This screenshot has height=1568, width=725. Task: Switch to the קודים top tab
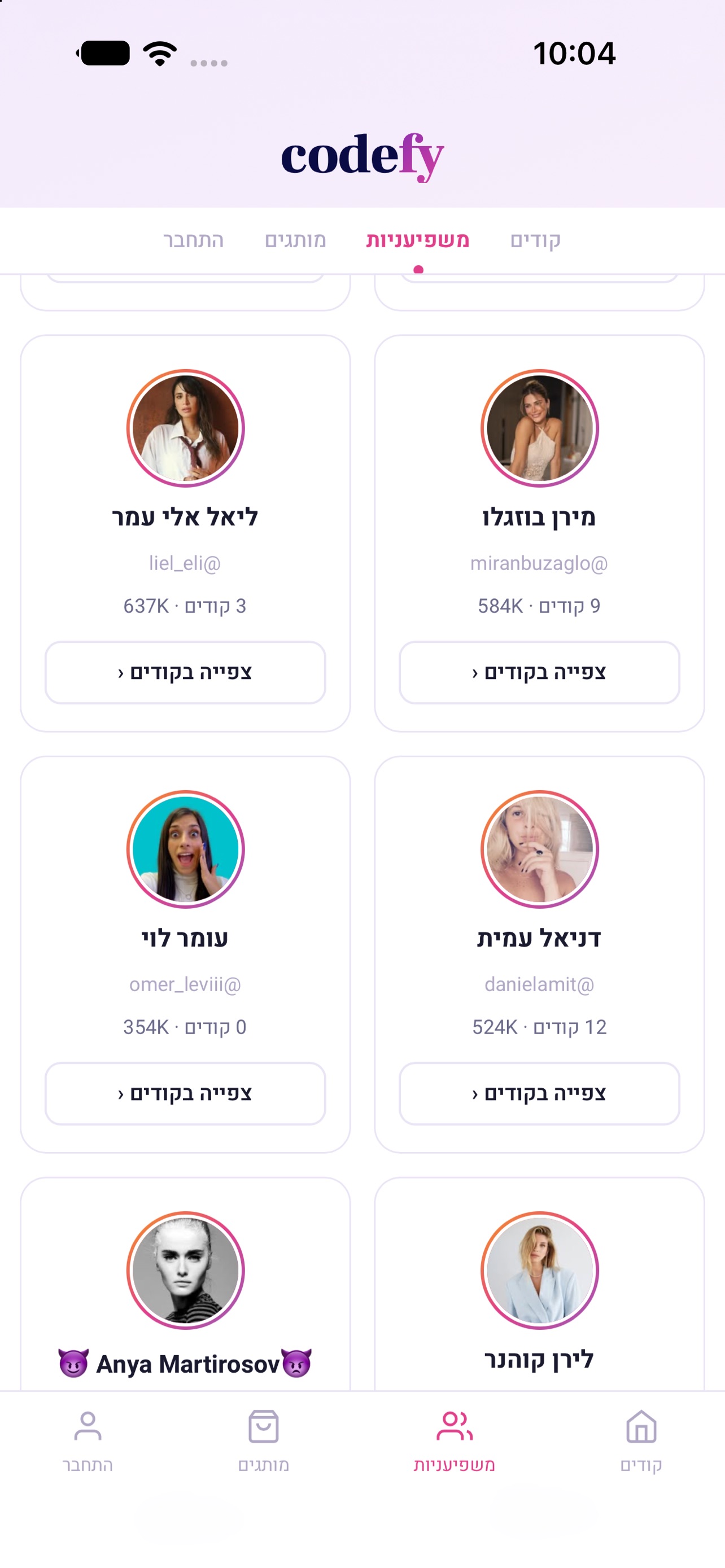click(535, 240)
